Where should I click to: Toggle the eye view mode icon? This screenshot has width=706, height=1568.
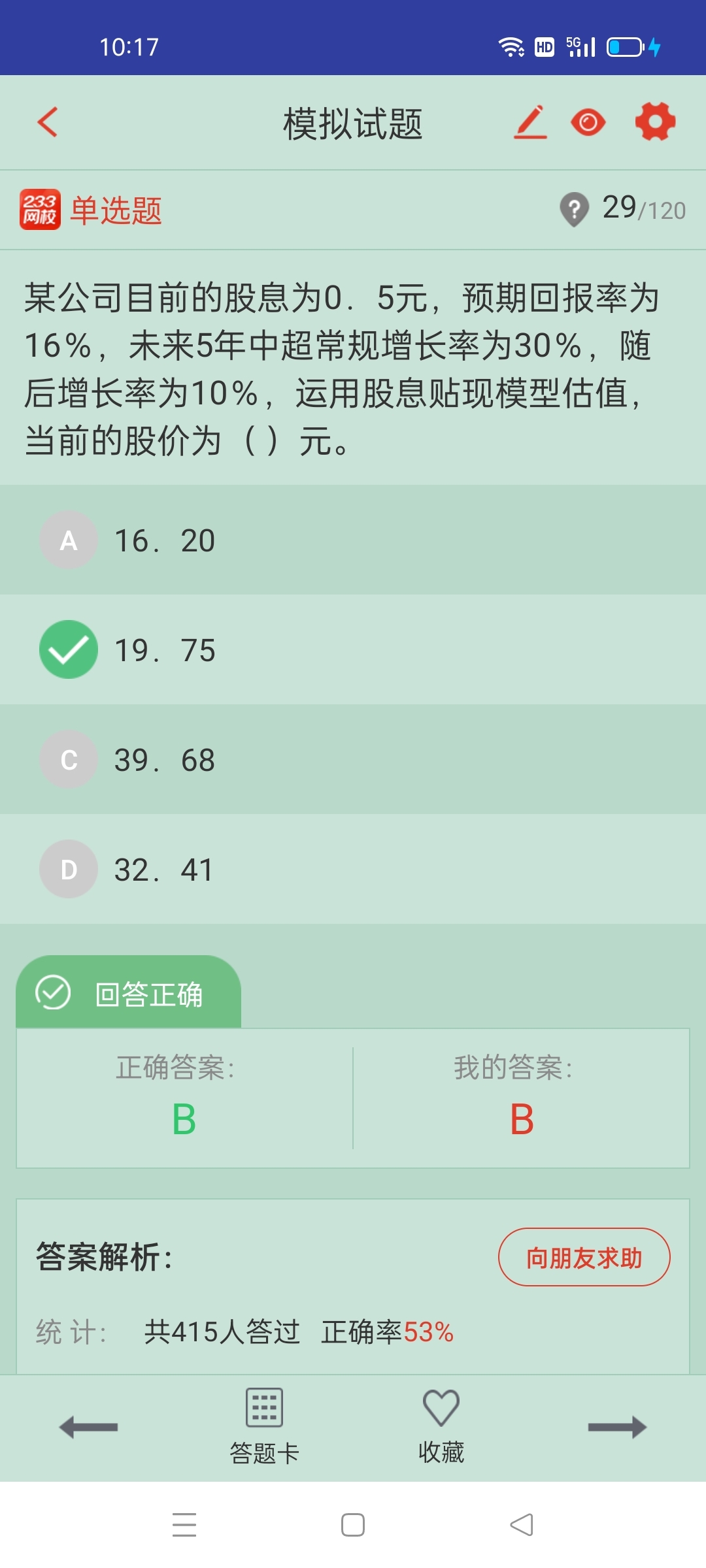click(588, 122)
